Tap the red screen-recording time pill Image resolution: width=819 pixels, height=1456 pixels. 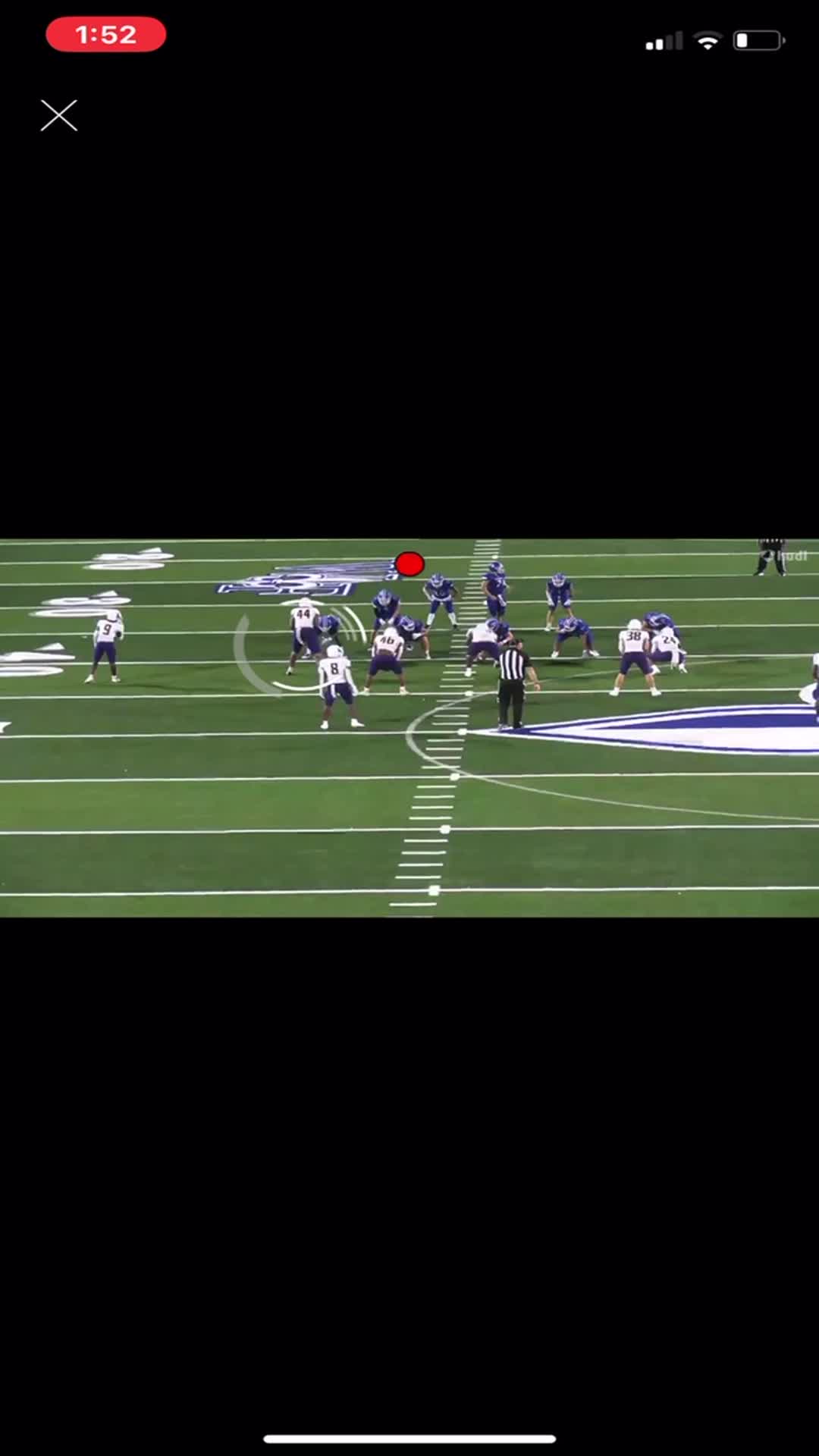click(x=106, y=35)
